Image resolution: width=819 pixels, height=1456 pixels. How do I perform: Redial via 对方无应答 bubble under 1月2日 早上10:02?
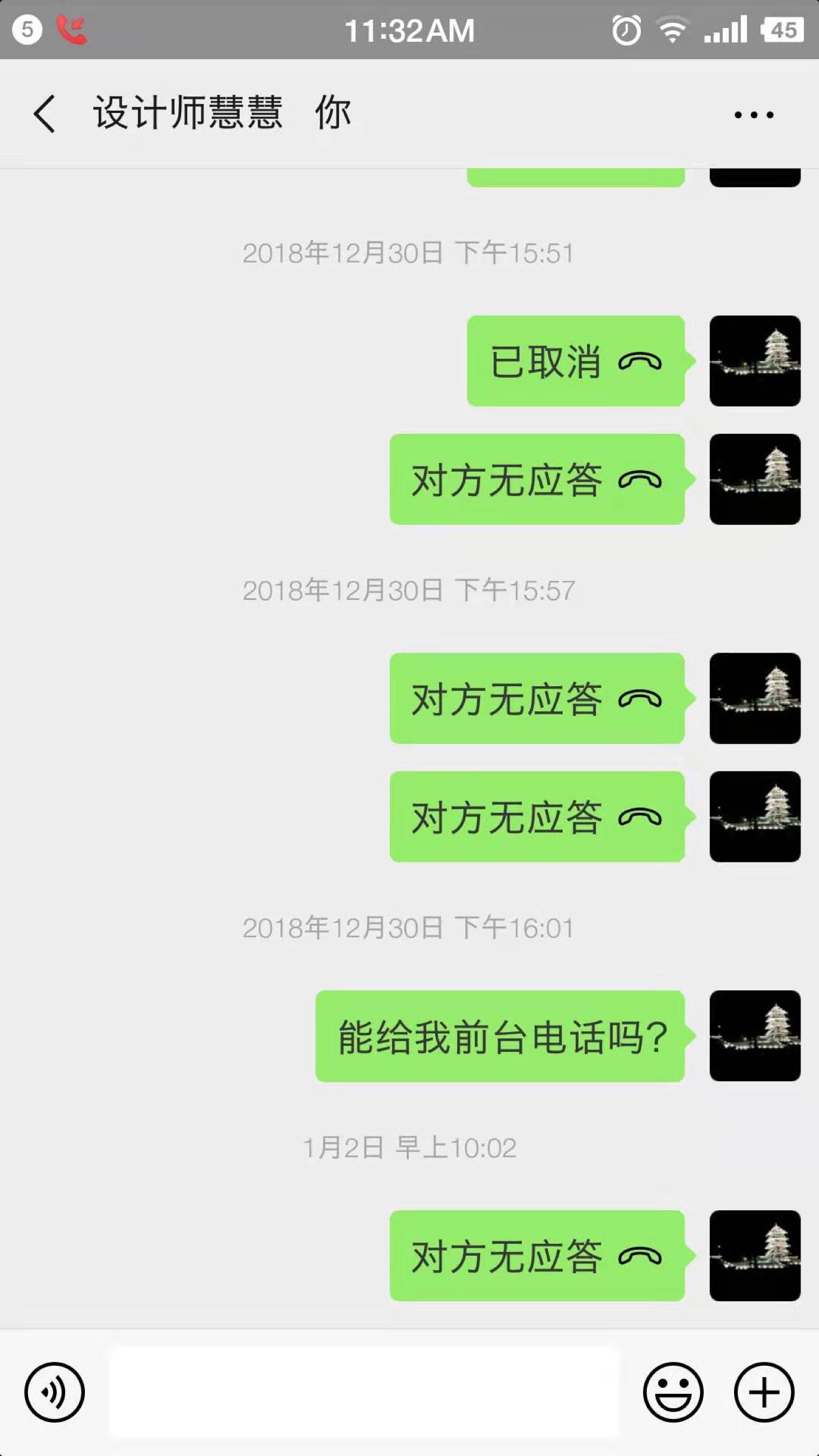coord(537,1255)
